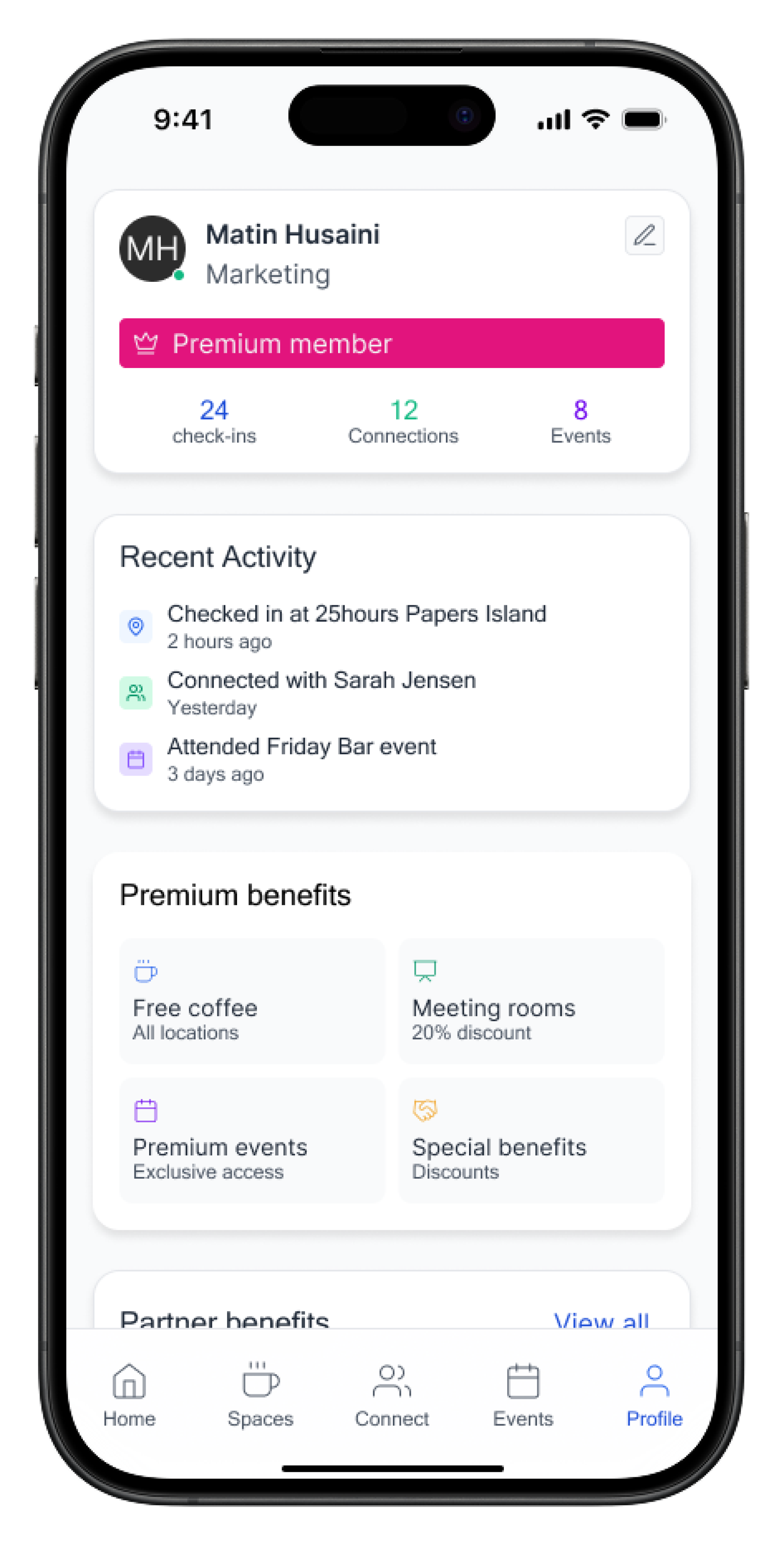The width and height of the screenshot is (784, 1545).
Task: Open the Friday Bar event activity
Action: click(302, 759)
